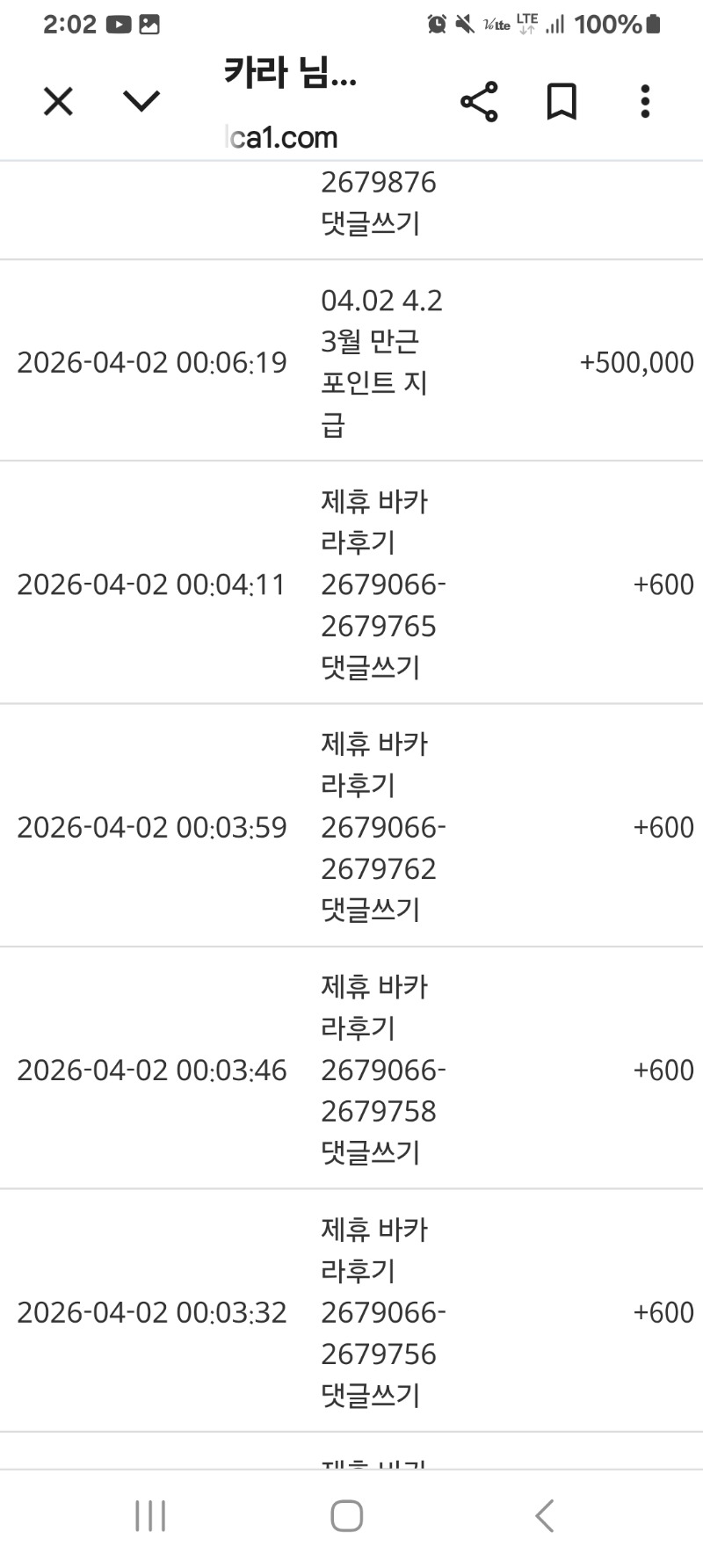Go back with the system back button

pos(545,1516)
